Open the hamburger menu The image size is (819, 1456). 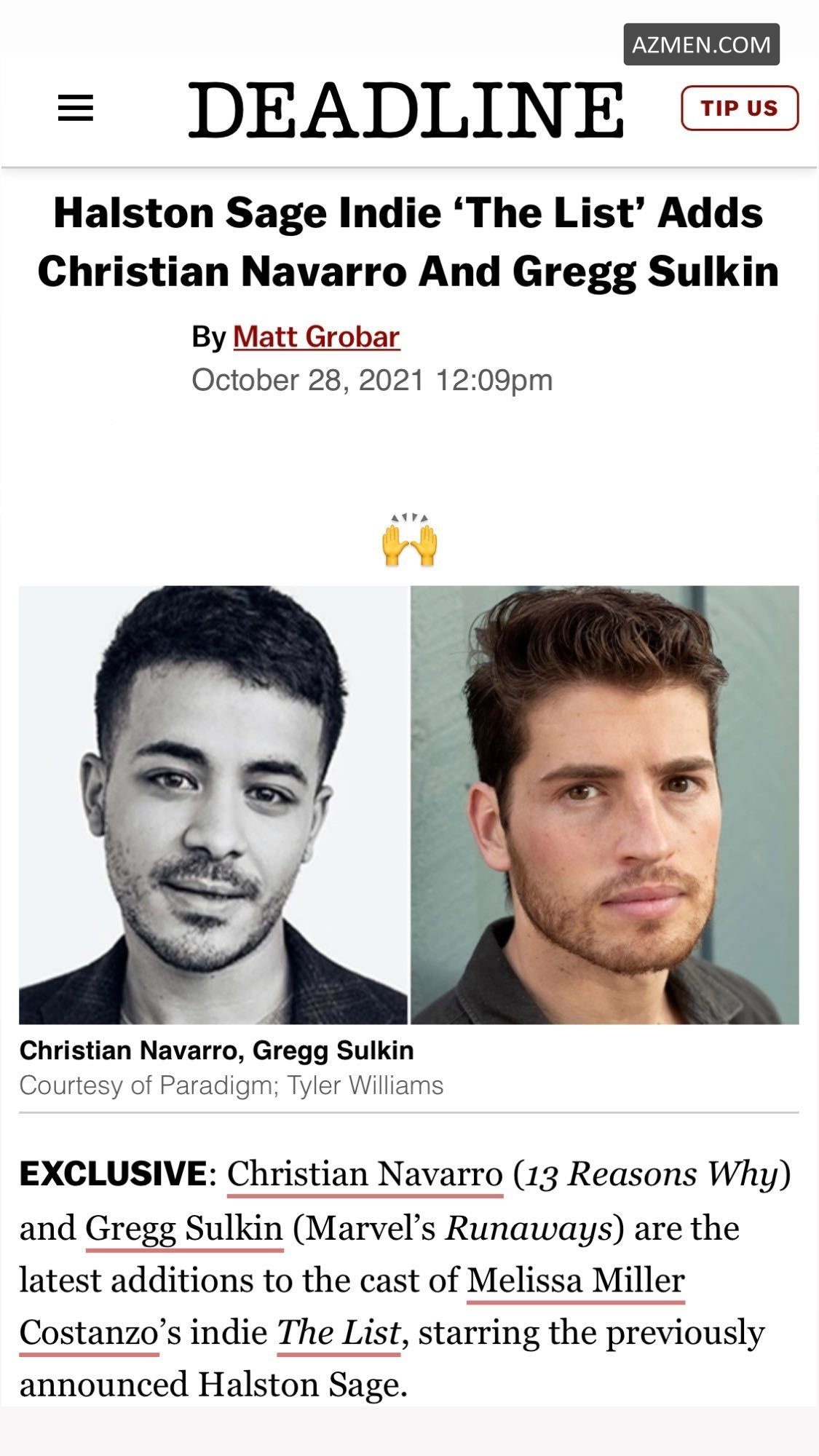(x=76, y=108)
